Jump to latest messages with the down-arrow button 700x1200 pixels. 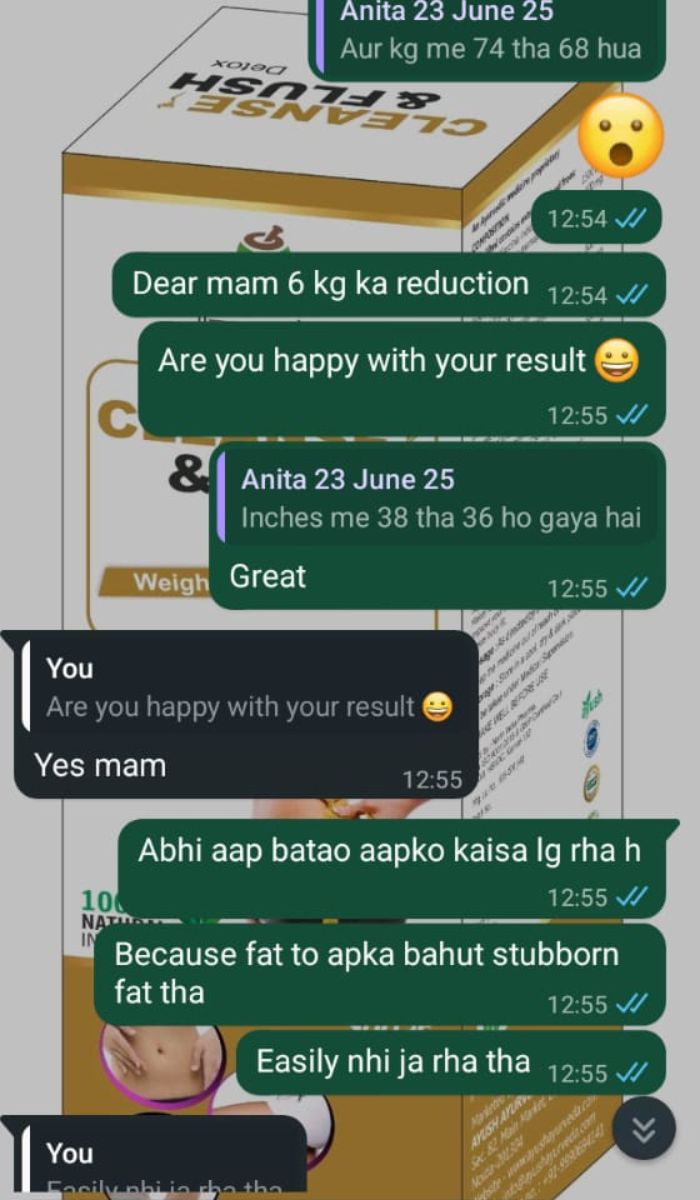click(644, 1128)
